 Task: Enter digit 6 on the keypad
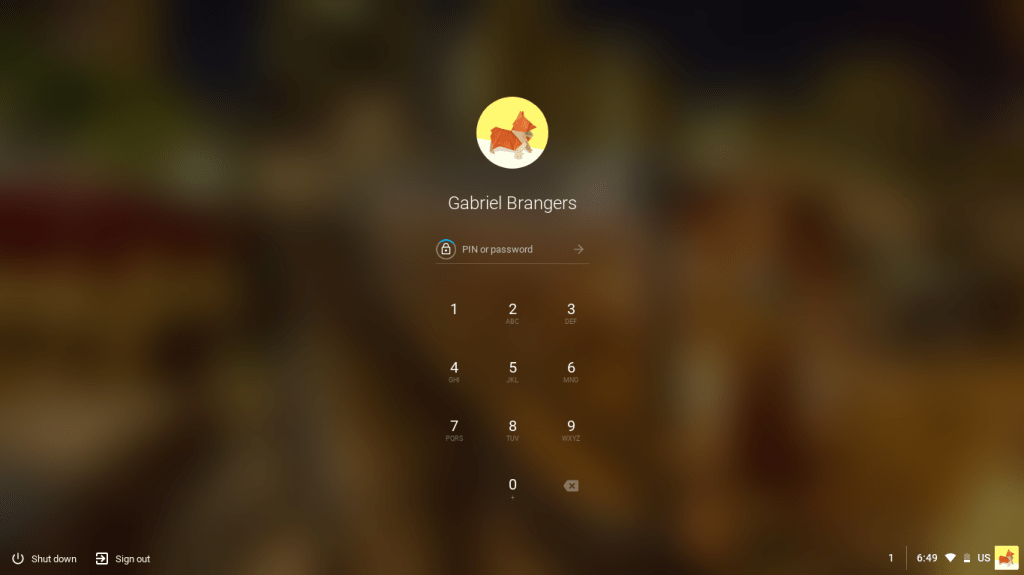571,370
